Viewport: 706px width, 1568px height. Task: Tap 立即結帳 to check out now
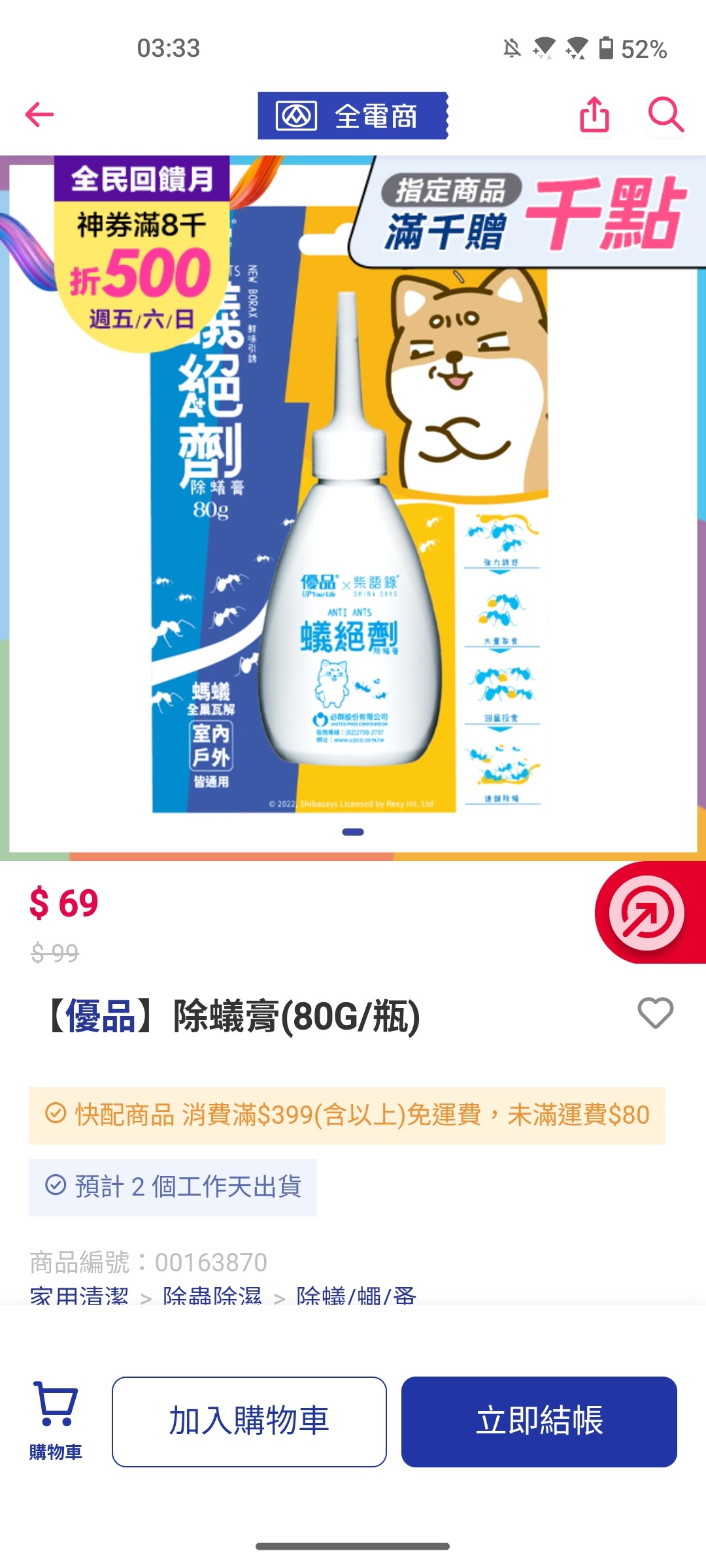coord(539,1422)
